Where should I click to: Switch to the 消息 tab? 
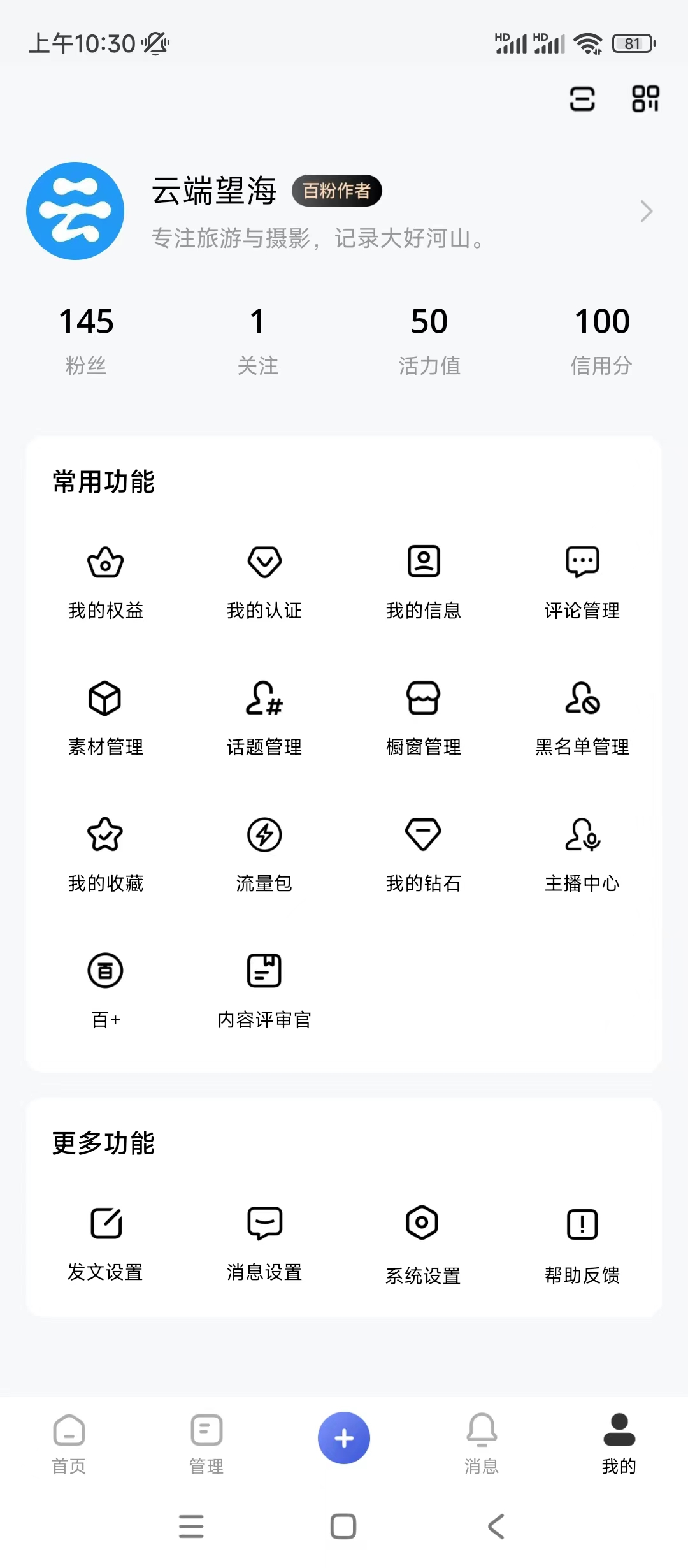[482, 1444]
